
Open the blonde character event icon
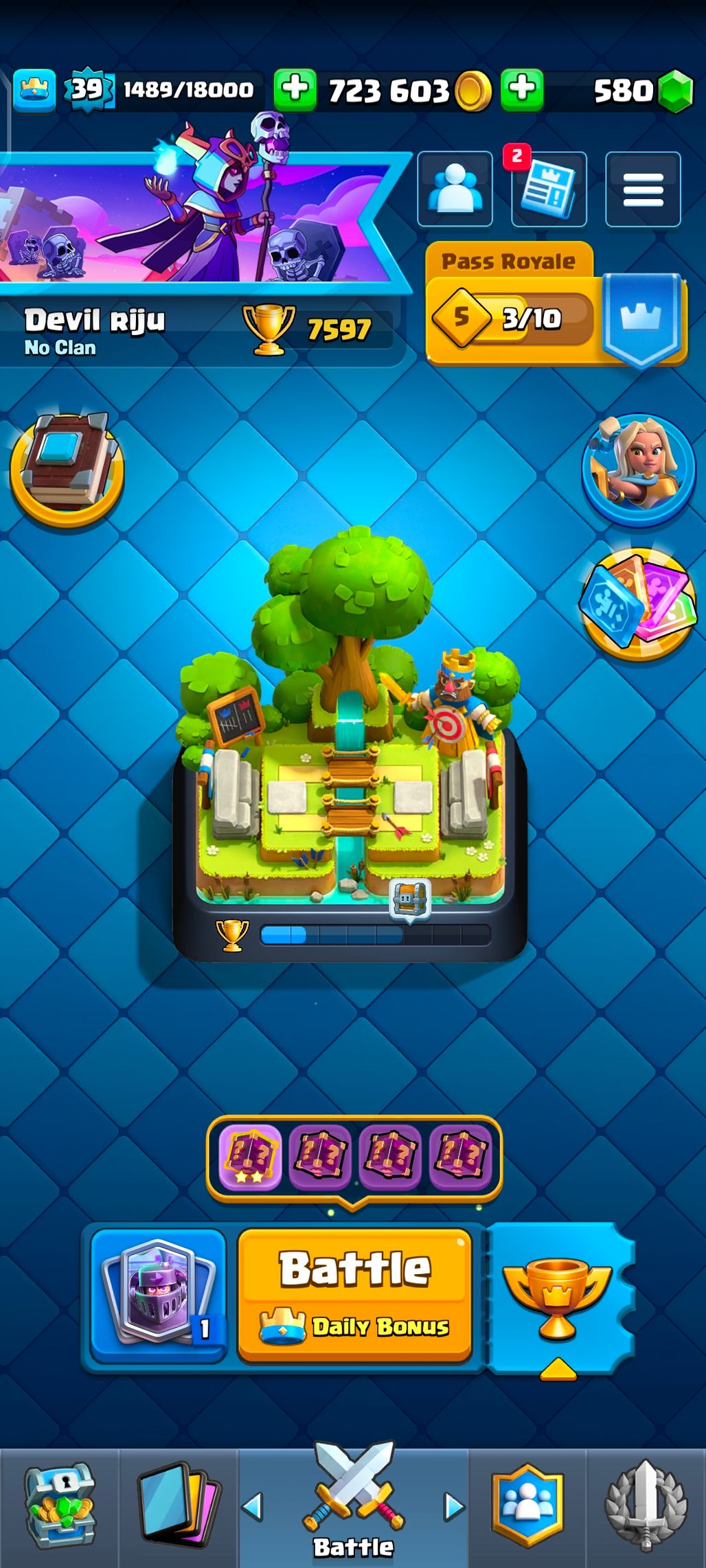point(638,469)
